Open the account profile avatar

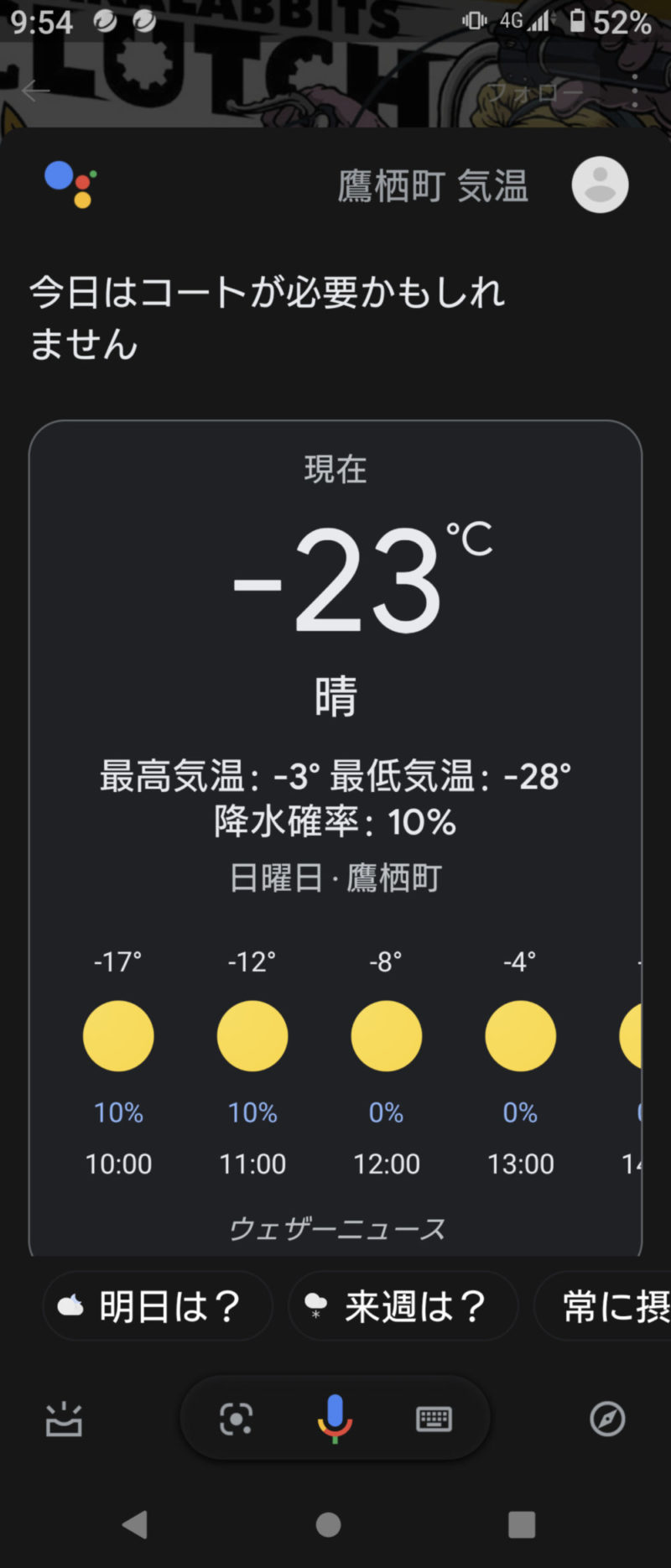(x=600, y=185)
